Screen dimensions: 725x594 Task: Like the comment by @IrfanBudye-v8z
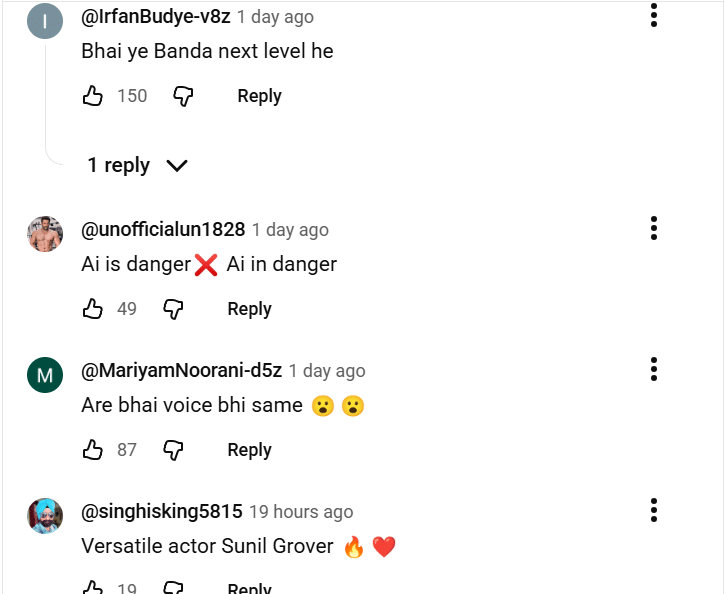93,96
